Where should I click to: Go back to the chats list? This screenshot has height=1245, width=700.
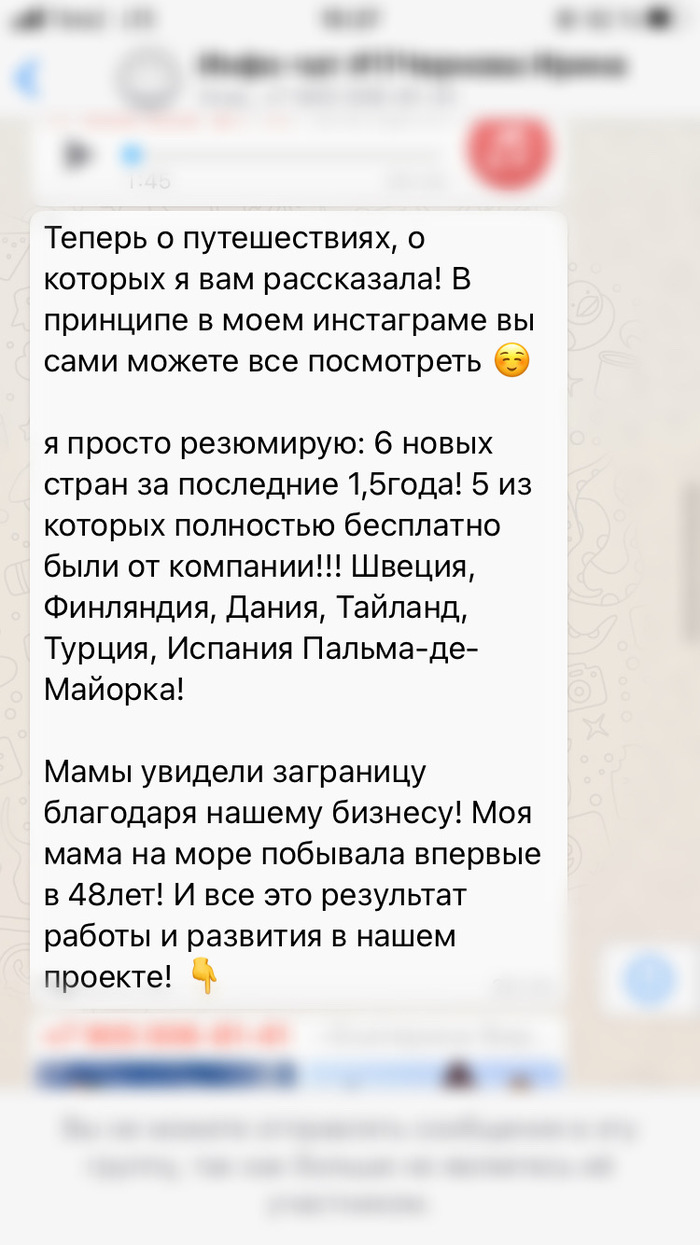coord(27,78)
